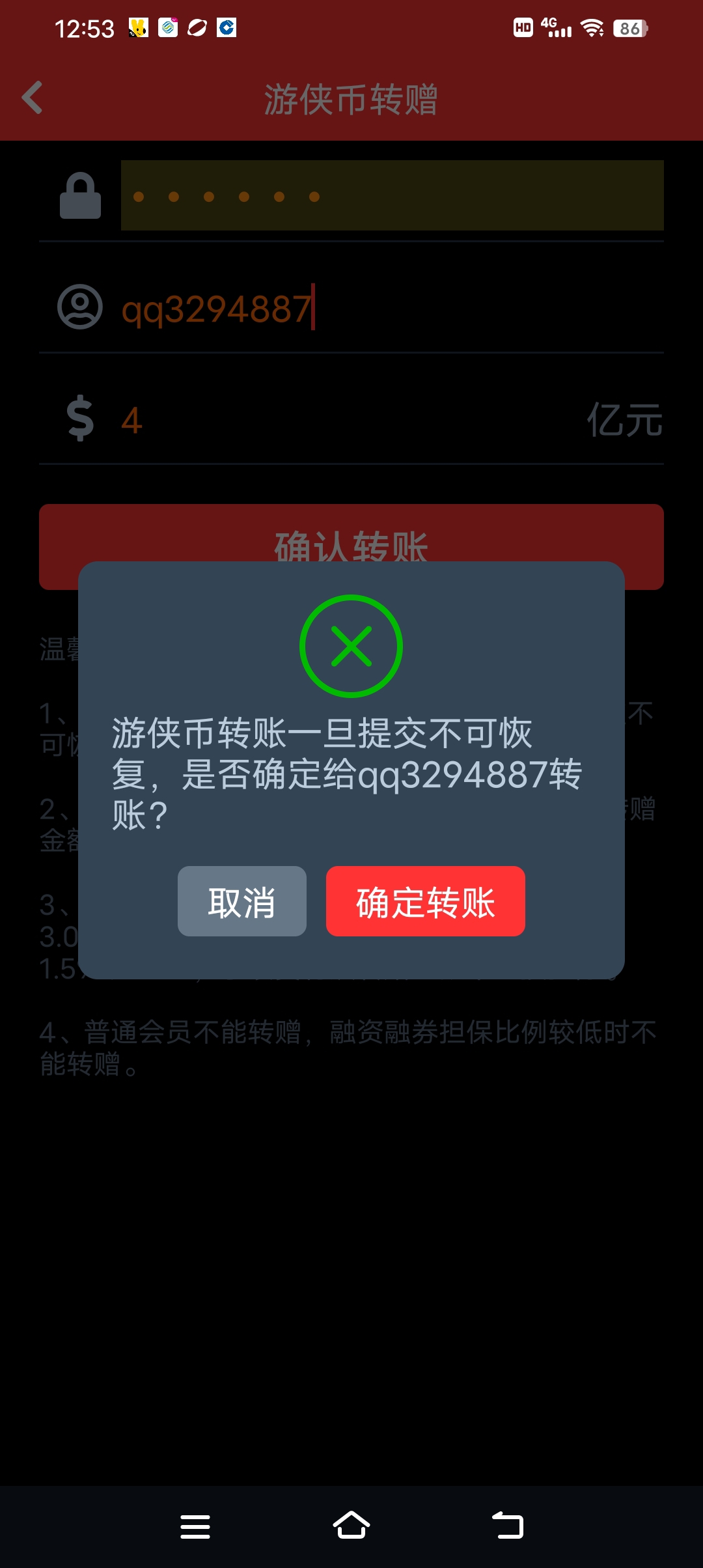Screen dimensions: 703x1568
Task: Cancel the transfer with 取消
Action: (x=241, y=901)
